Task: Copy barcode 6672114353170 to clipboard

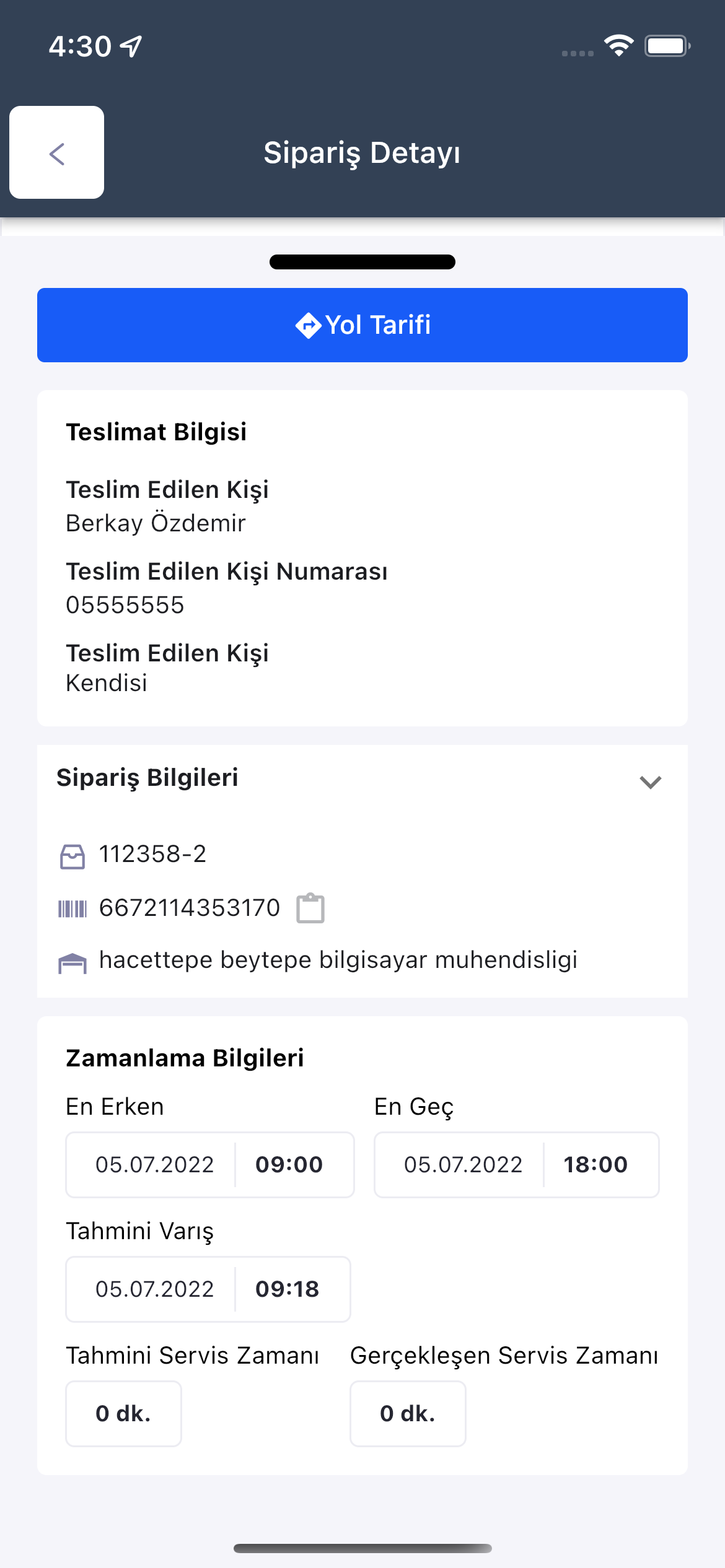Action: (x=310, y=908)
